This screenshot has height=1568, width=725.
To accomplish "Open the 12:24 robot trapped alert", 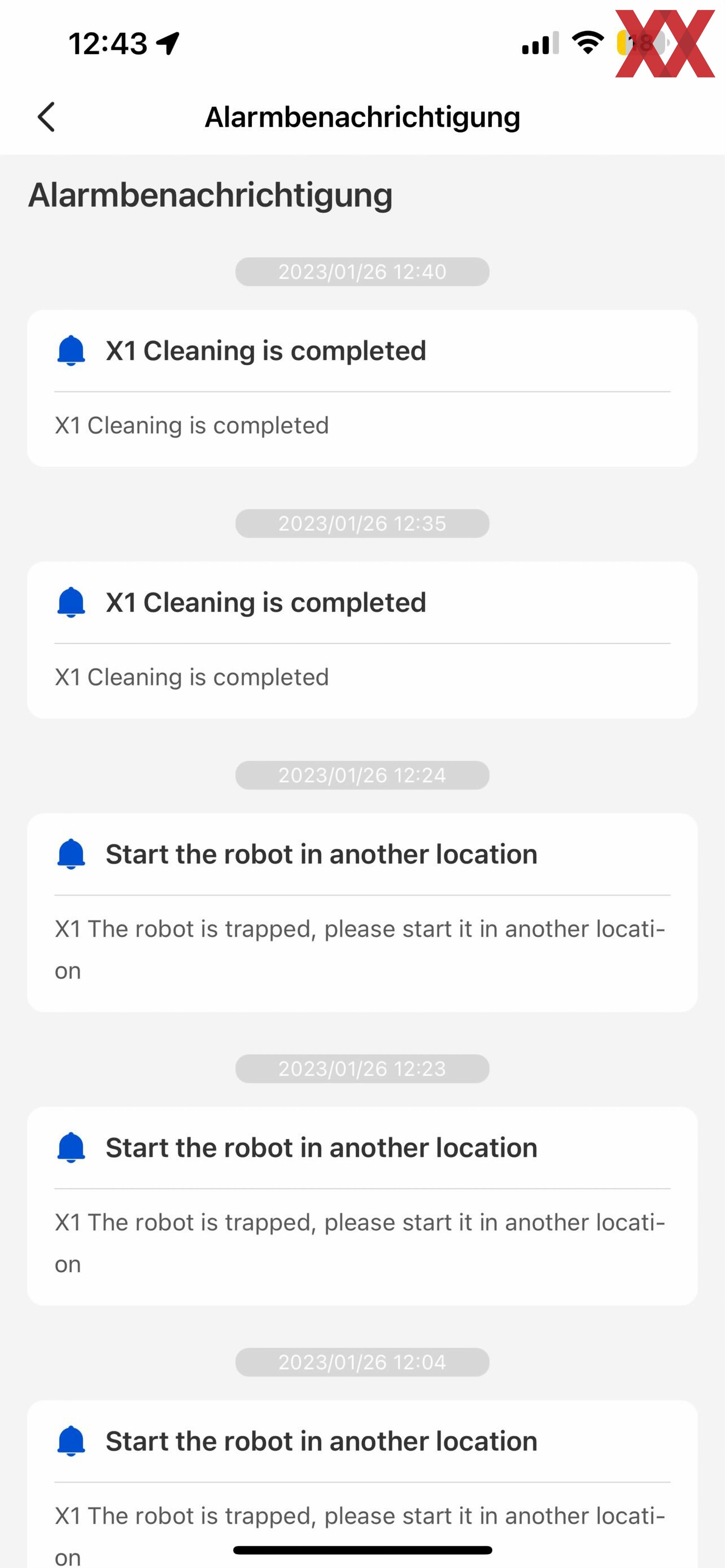I will tap(362, 912).
